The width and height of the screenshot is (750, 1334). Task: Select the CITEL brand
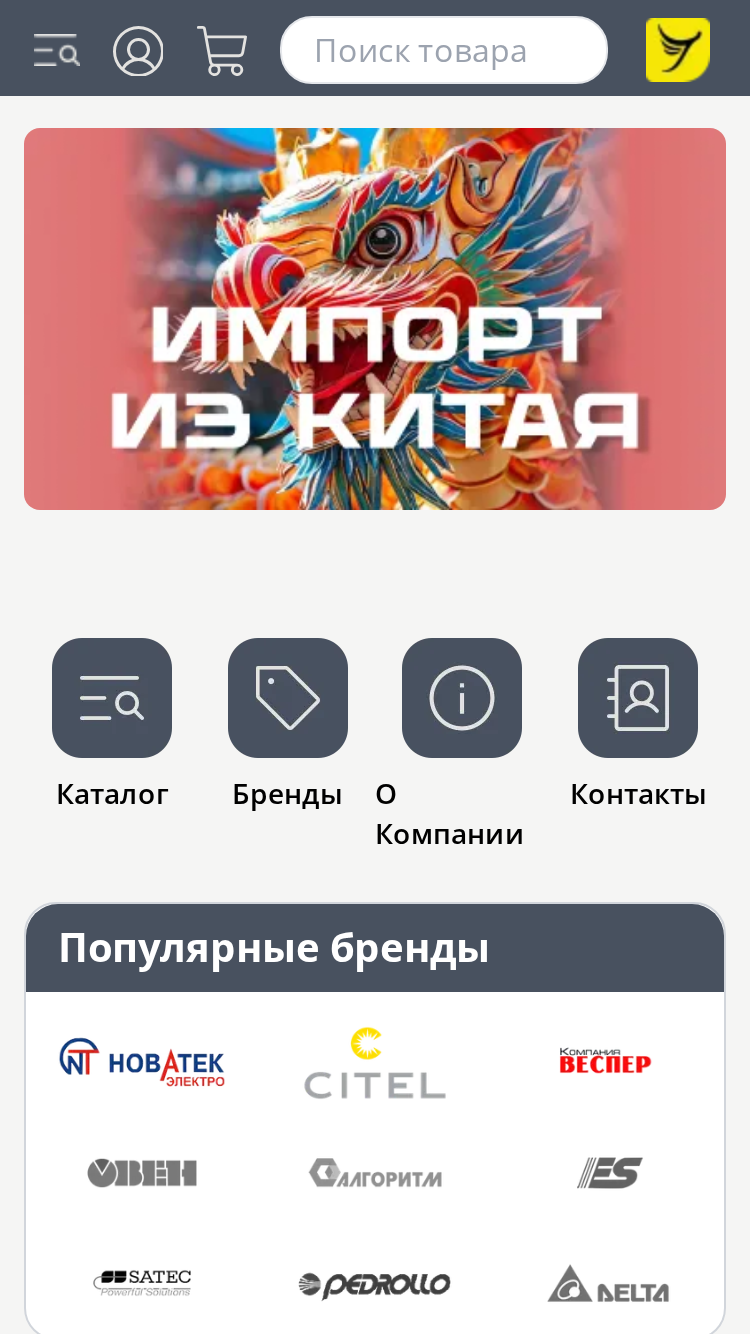[375, 1062]
